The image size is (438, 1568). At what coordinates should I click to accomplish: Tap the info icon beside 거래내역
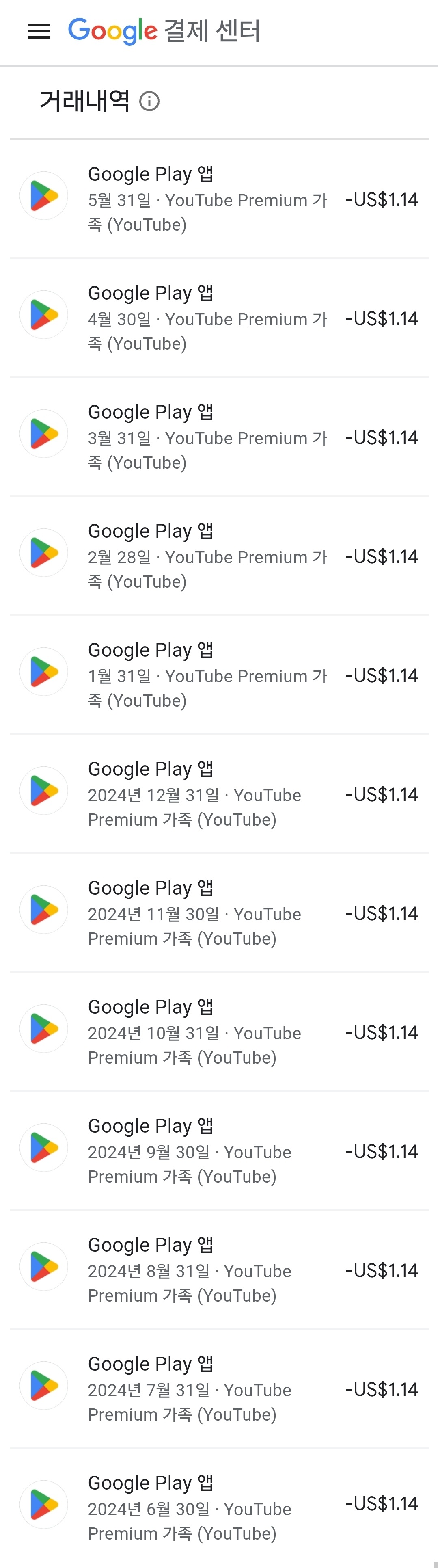point(149,101)
